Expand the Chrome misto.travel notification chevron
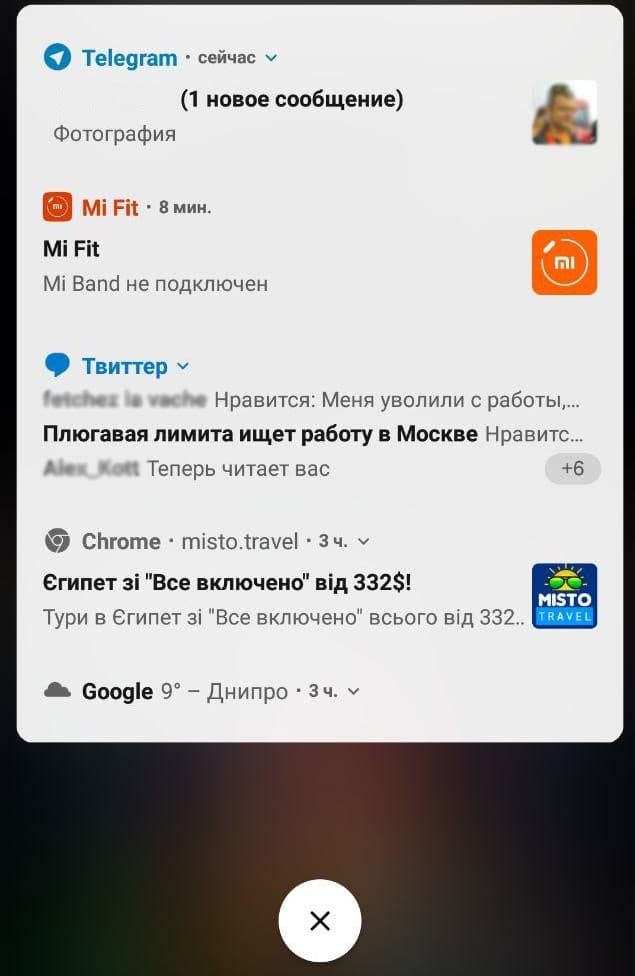 364,542
